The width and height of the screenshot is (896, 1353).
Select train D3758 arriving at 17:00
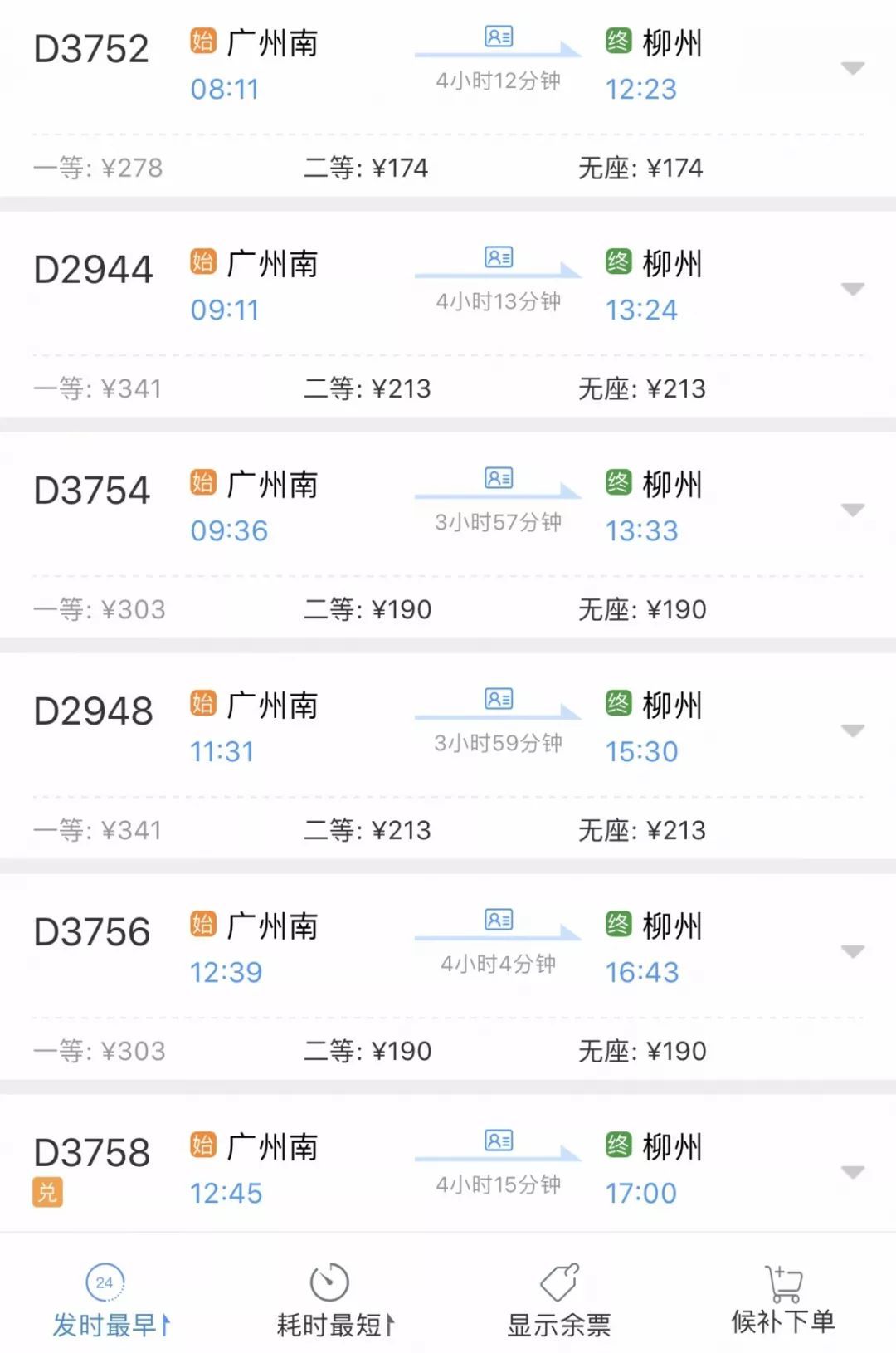pos(91,1154)
